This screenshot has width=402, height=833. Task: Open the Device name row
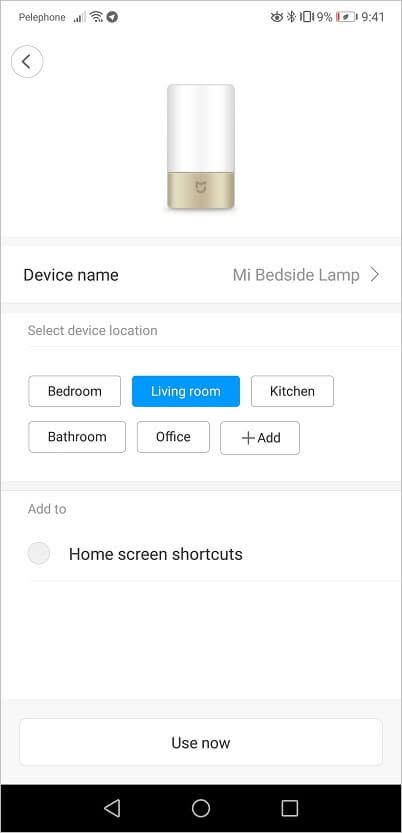(x=201, y=275)
